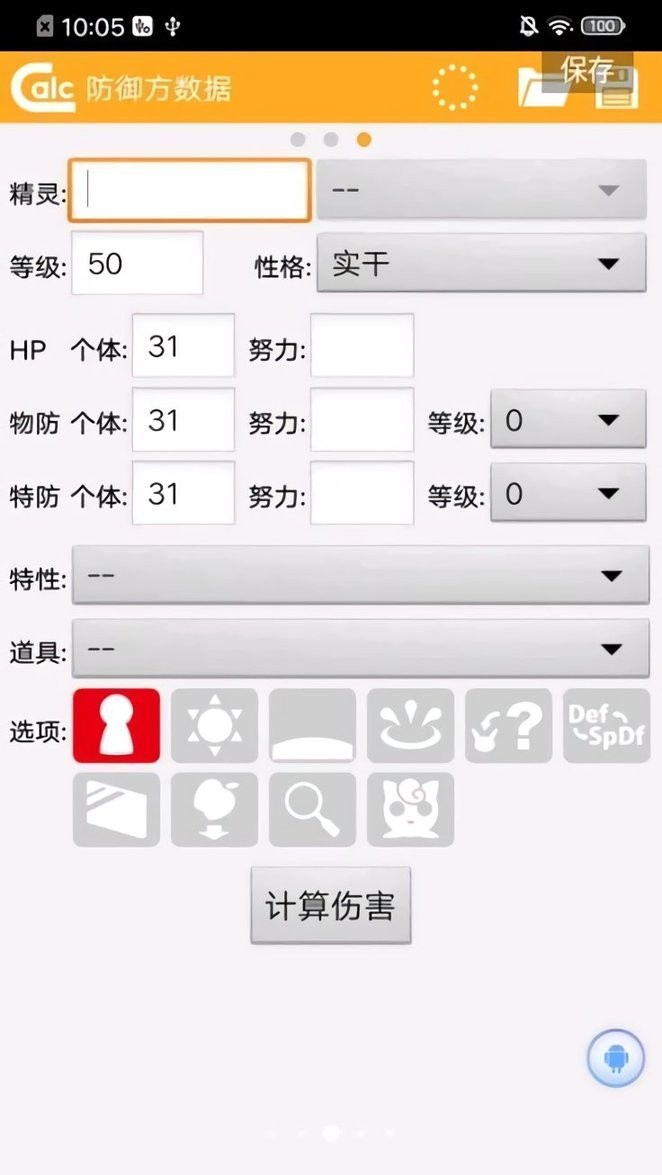662x1175 pixels.
Task: Open the folder icon in the top bar
Action: pyautogui.click(x=544, y=88)
